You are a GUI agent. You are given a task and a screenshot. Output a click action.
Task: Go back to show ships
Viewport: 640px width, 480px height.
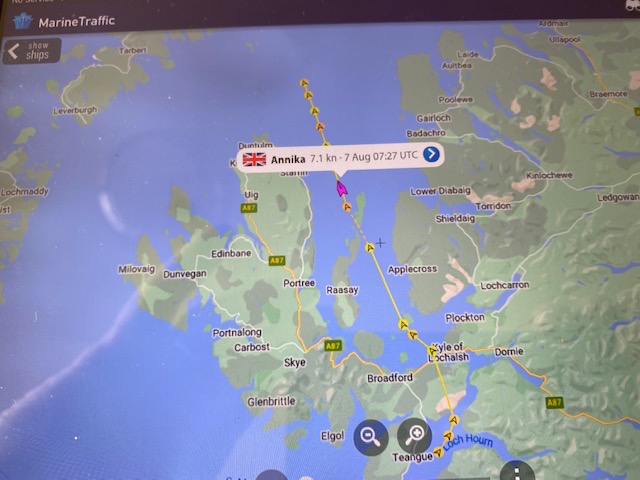30,51
